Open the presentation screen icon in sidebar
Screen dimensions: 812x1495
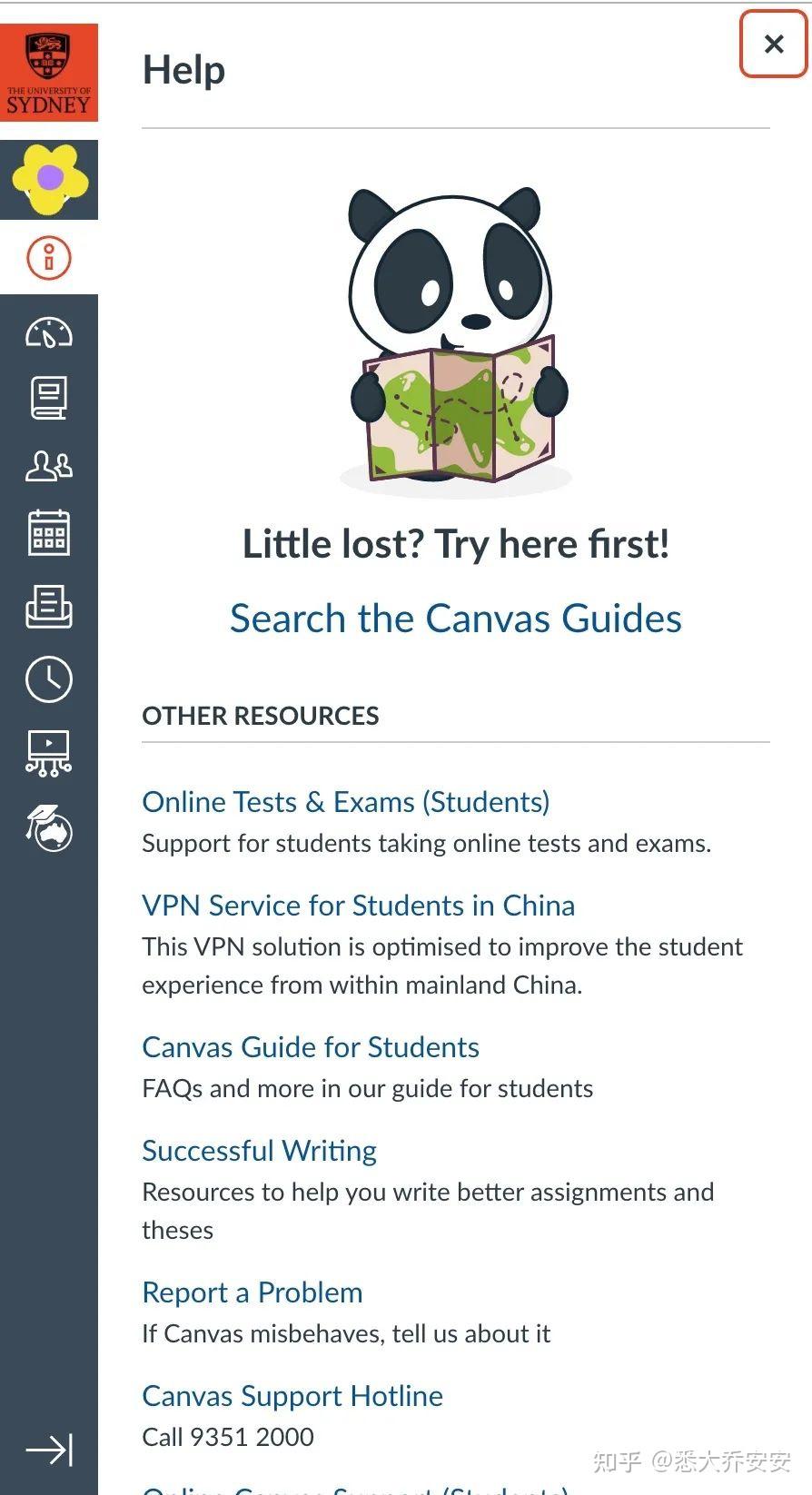pos(49,753)
